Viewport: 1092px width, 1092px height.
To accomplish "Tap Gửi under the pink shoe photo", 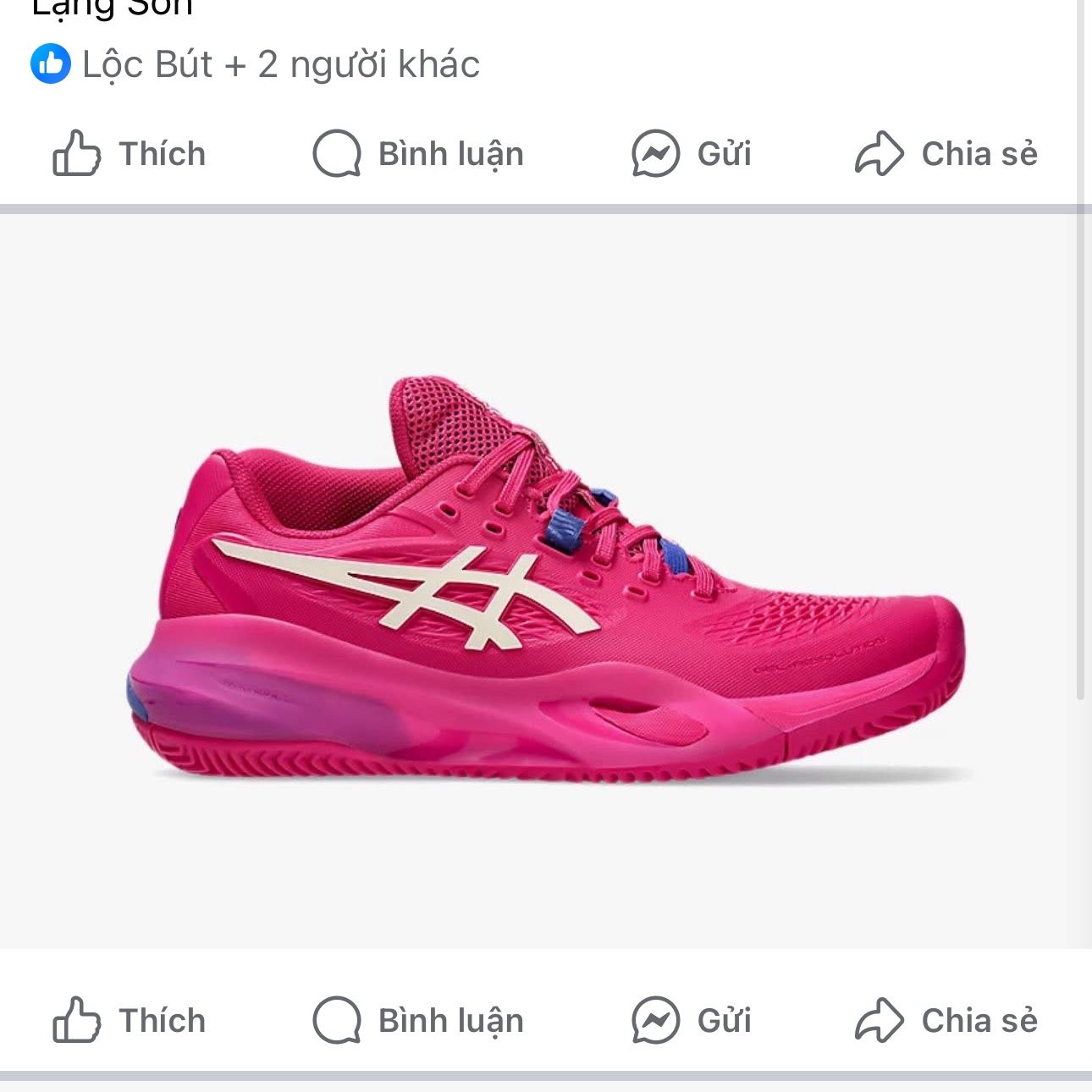I will pos(692,1021).
